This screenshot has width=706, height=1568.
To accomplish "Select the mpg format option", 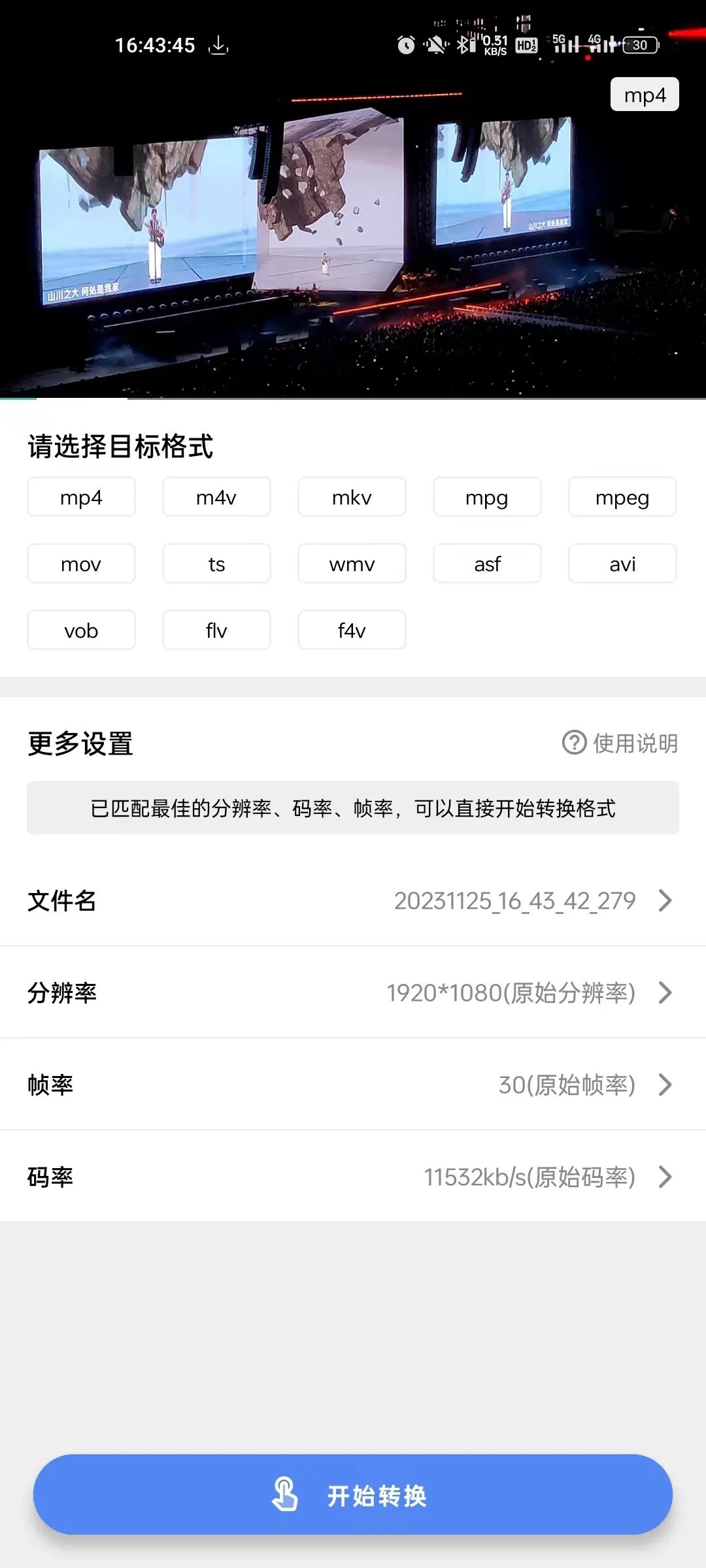I will tap(487, 497).
